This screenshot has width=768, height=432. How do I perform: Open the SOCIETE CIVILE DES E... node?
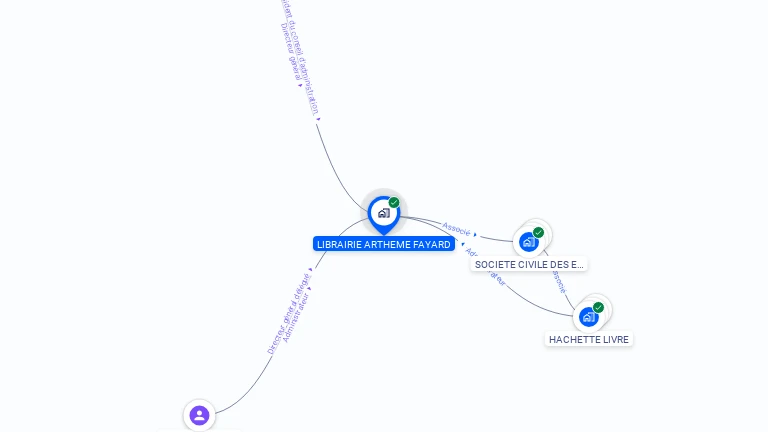[x=529, y=242]
